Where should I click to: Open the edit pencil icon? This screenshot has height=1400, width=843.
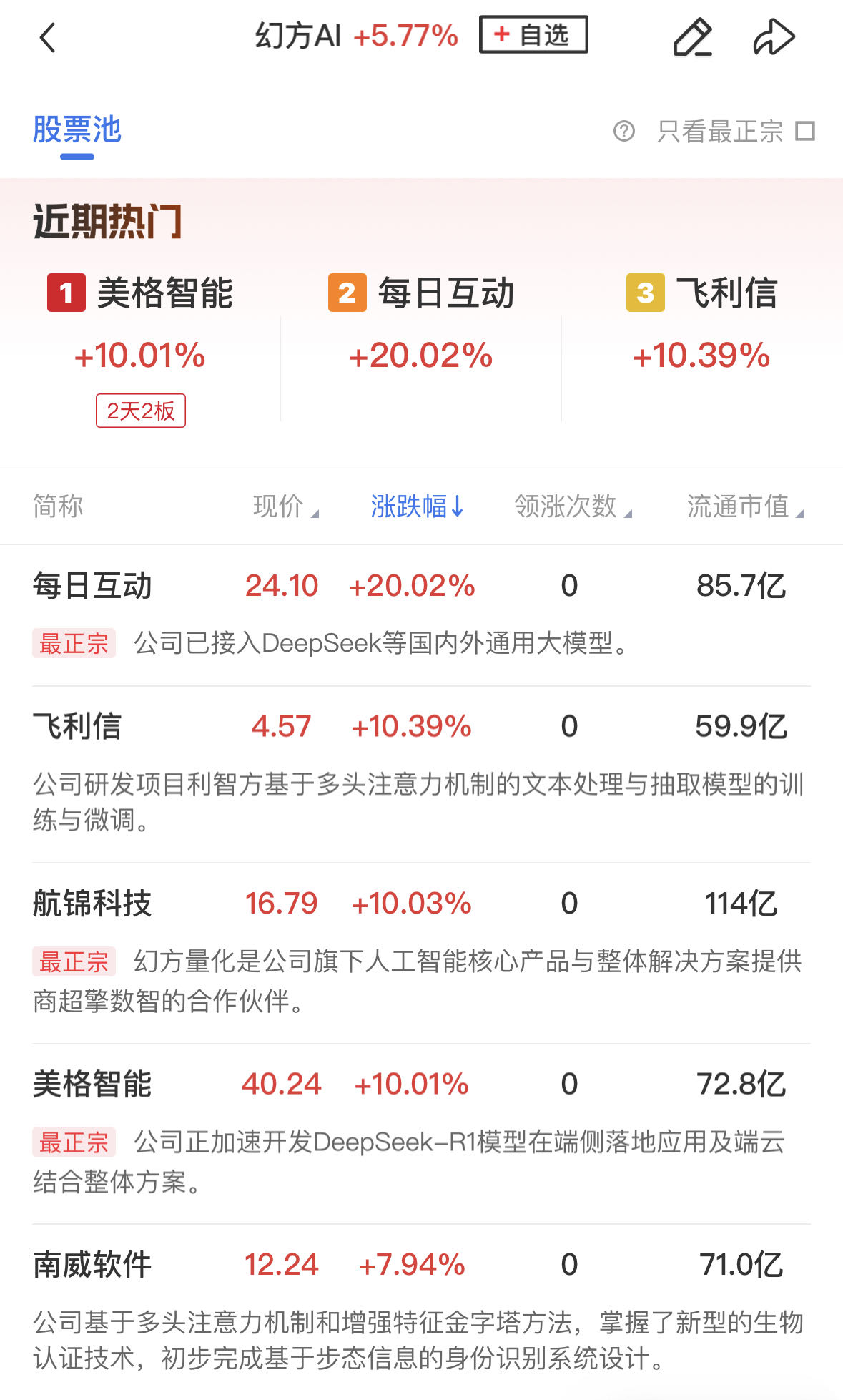click(692, 37)
